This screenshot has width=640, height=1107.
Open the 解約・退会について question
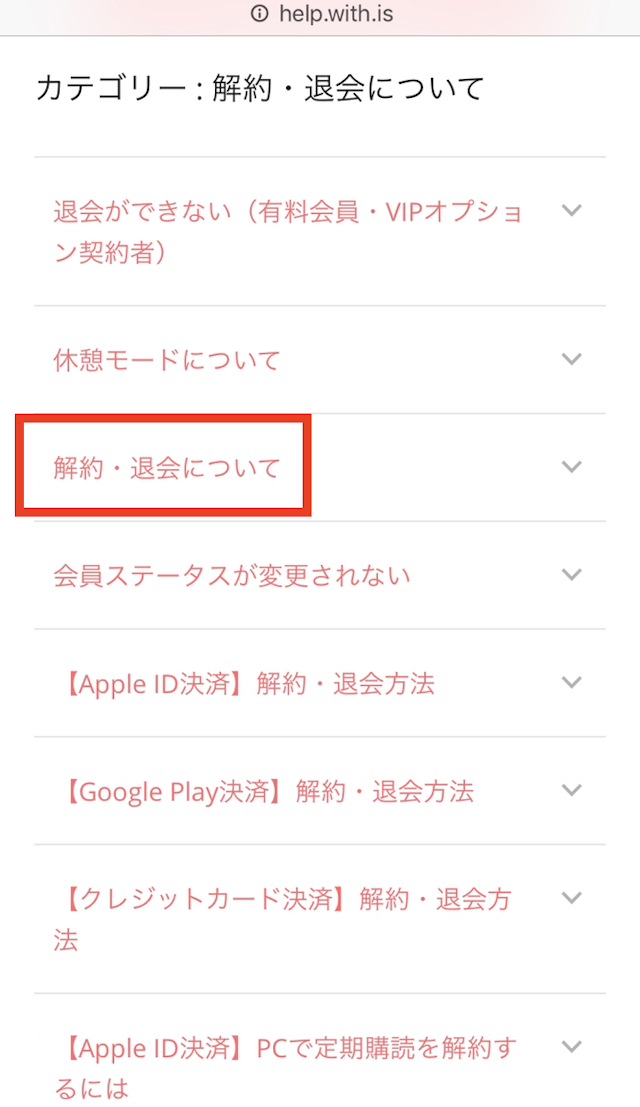(166, 467)
